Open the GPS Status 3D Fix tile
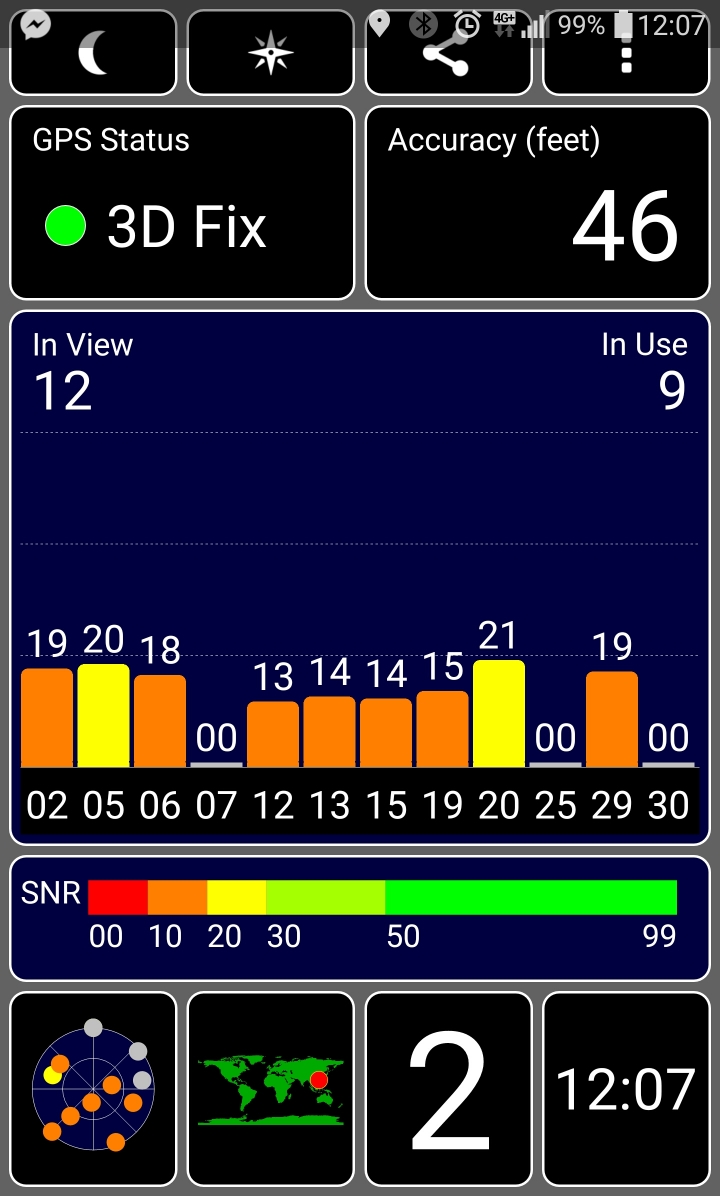 pos(182,203)
